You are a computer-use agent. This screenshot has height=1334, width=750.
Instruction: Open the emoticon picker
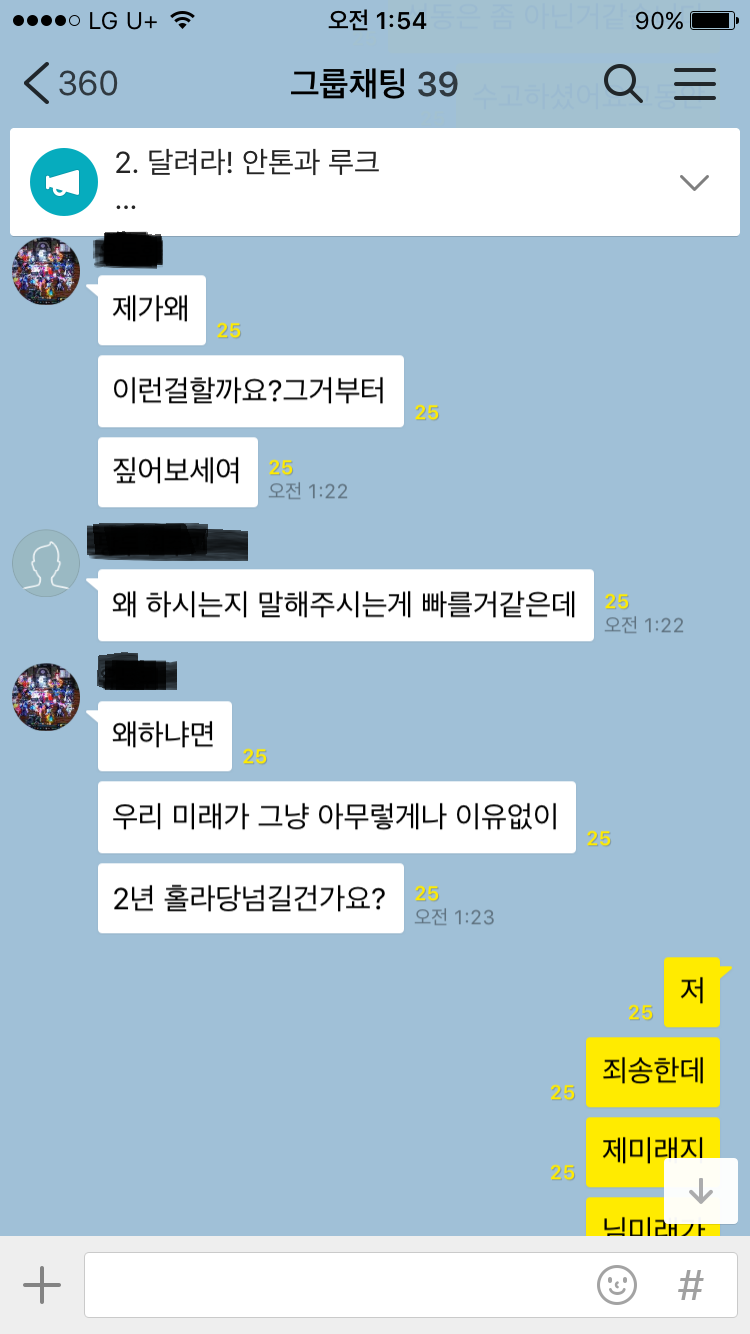[x=617, y=1284]
